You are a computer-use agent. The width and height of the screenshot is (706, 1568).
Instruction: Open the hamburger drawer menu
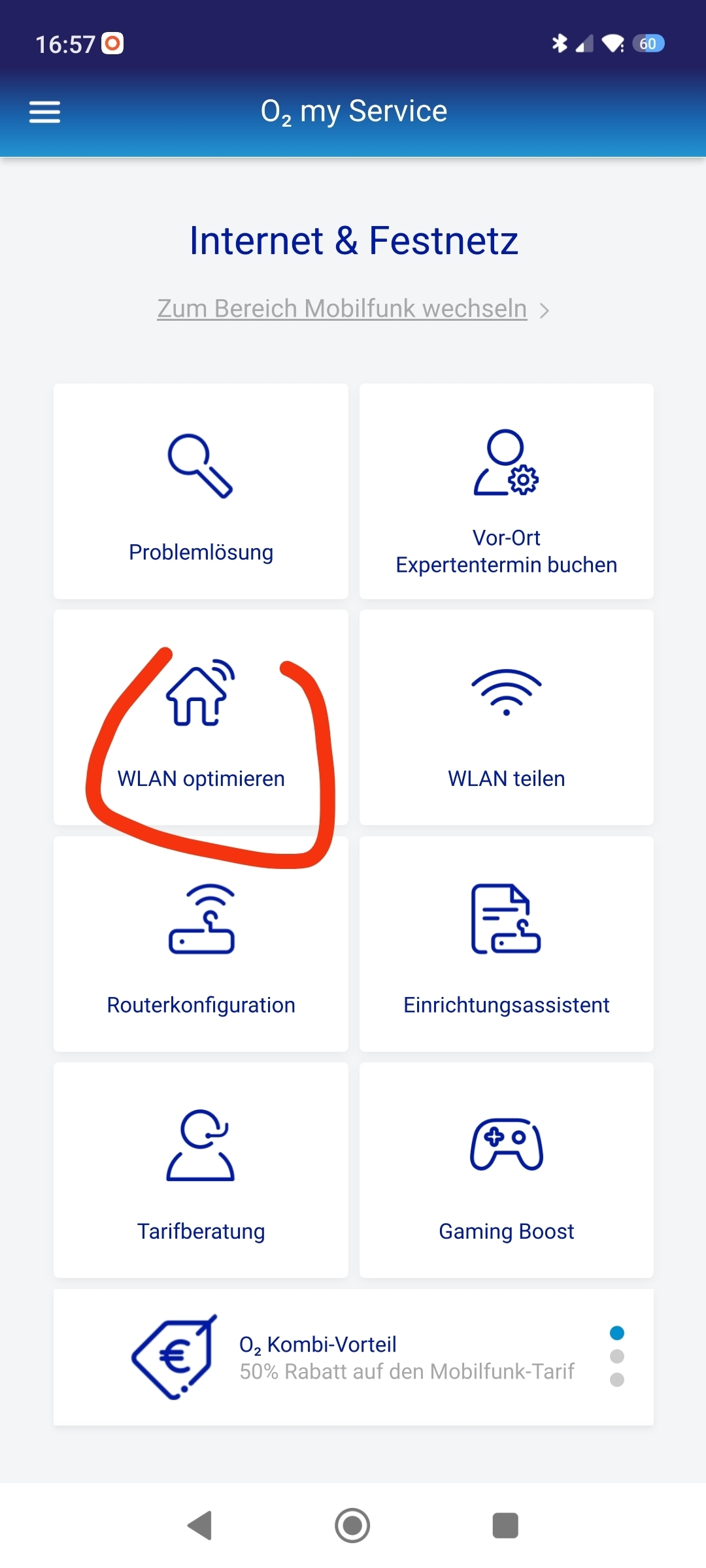[44, 112]
